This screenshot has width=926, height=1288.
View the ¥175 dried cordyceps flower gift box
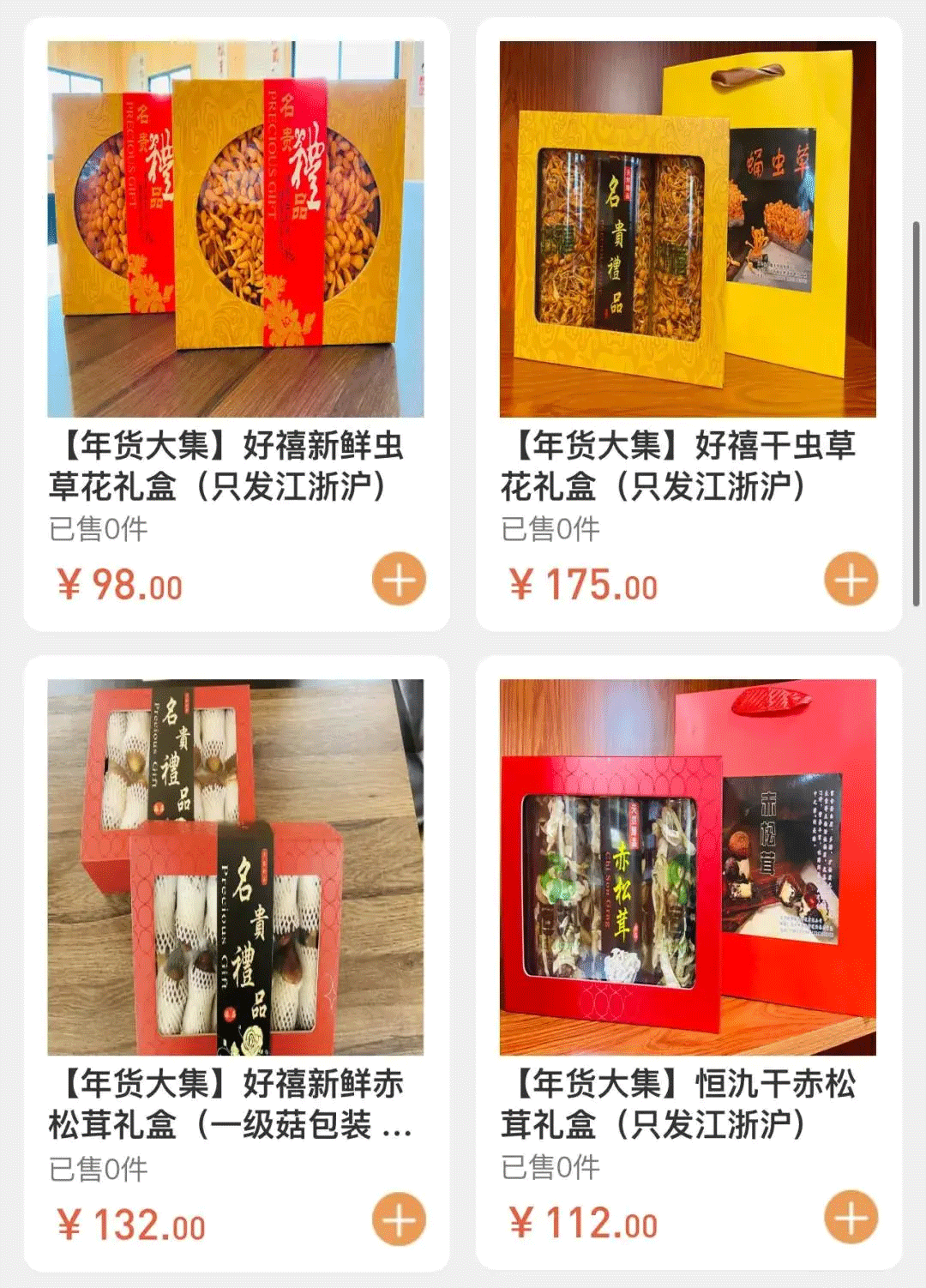coord(688,230)
